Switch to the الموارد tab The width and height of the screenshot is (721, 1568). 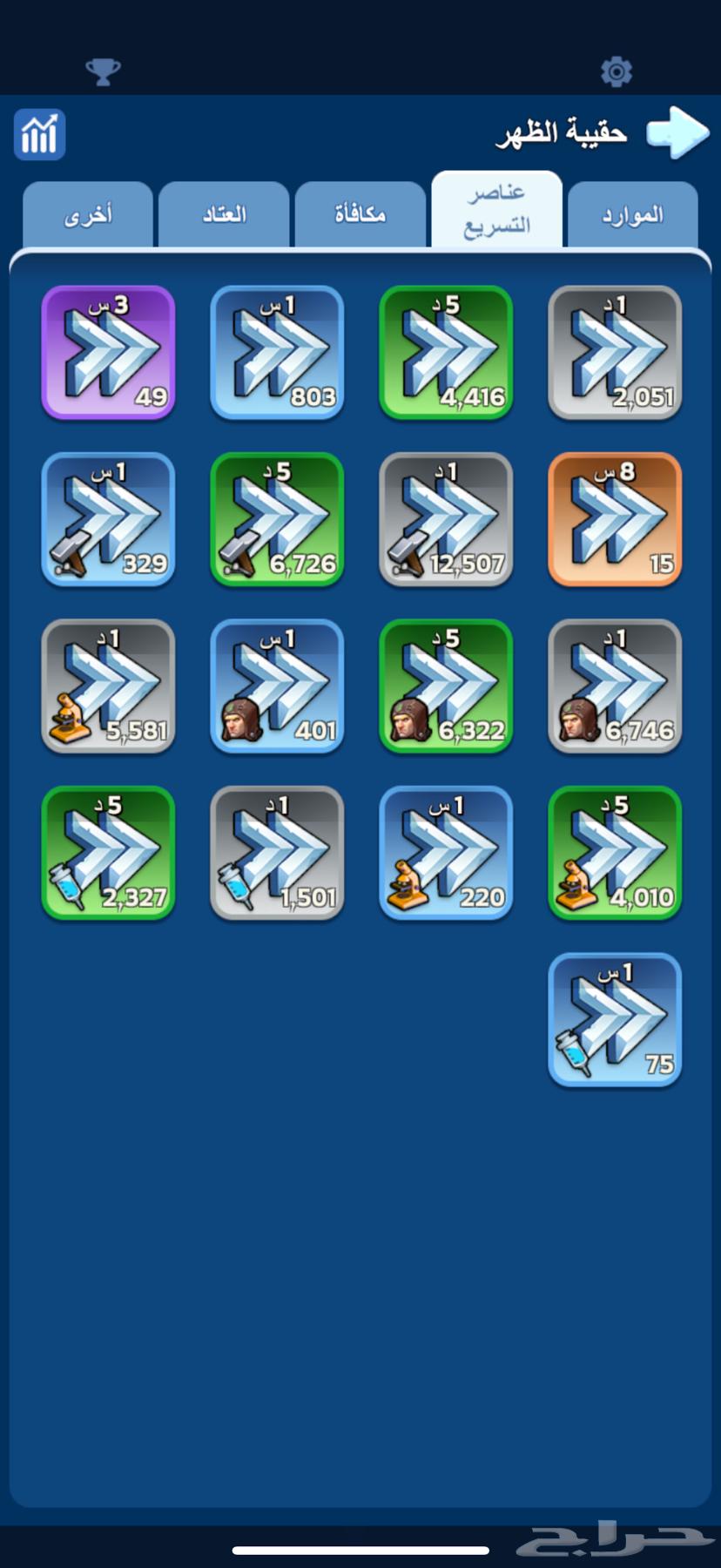click(x=633, y=213)
